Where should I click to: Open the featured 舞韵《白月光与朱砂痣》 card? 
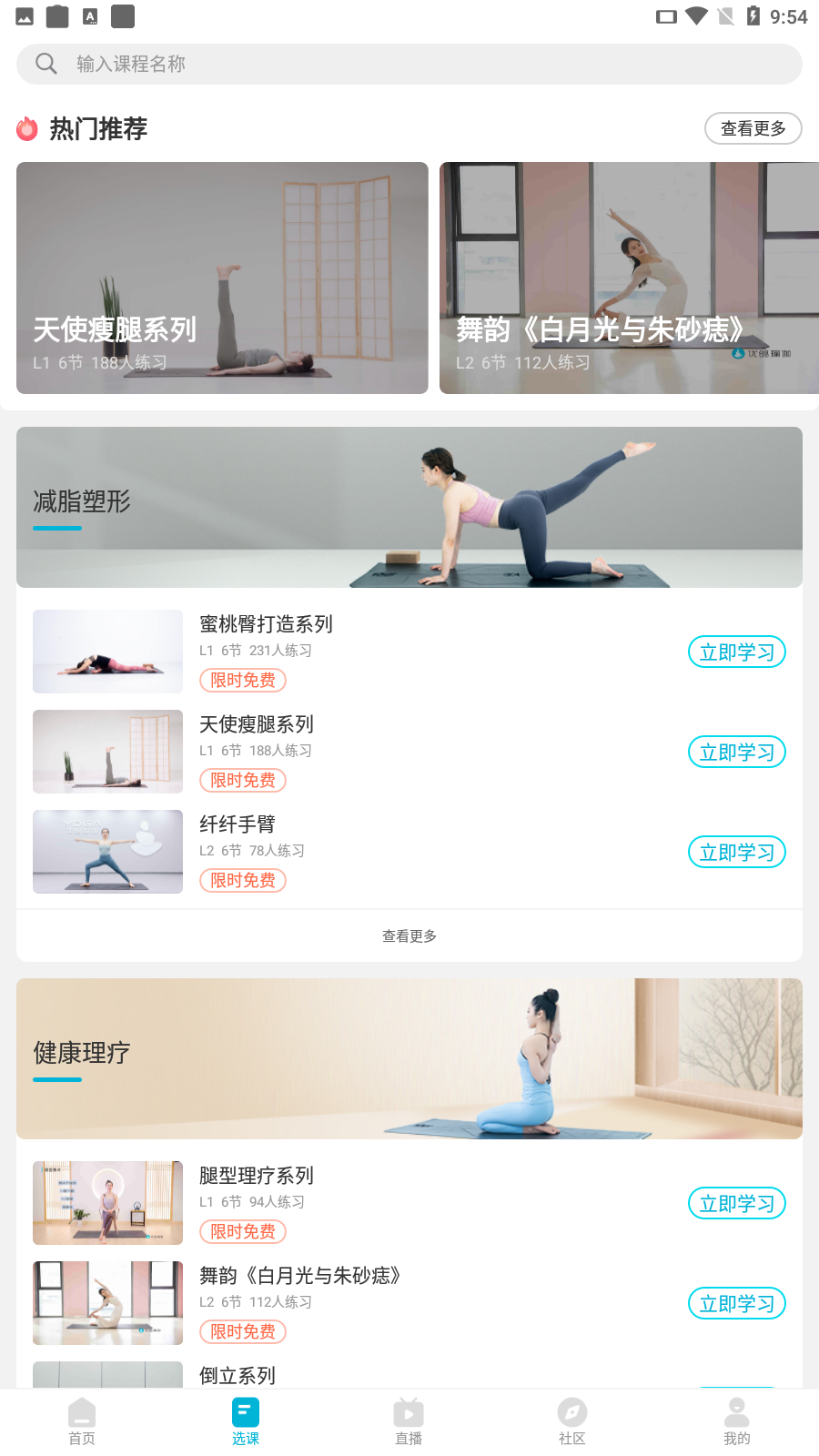pyautogui.click(x=628, y=278)
